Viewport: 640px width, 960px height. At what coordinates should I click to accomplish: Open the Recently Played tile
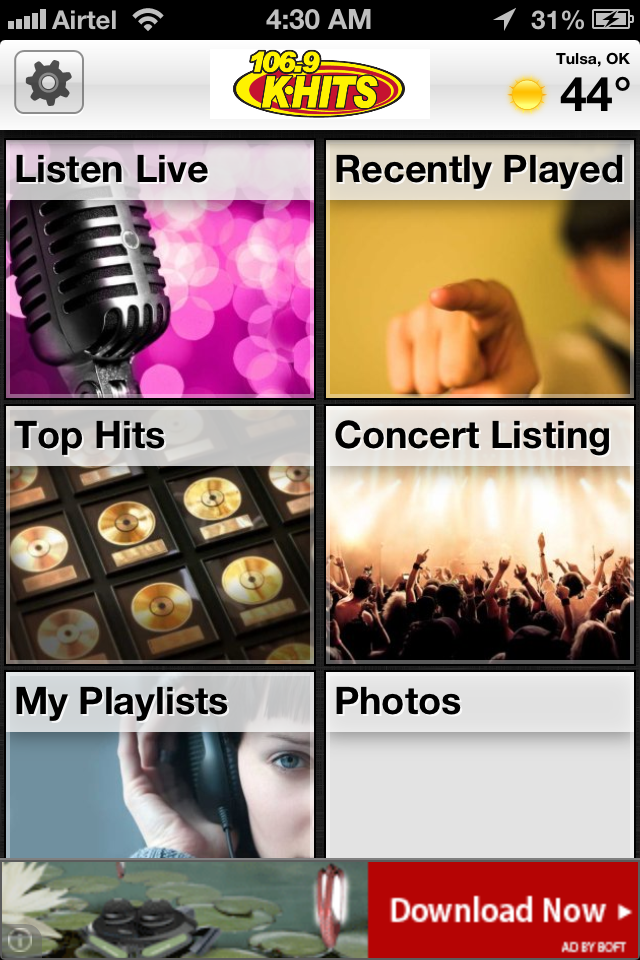coord(480,268)
